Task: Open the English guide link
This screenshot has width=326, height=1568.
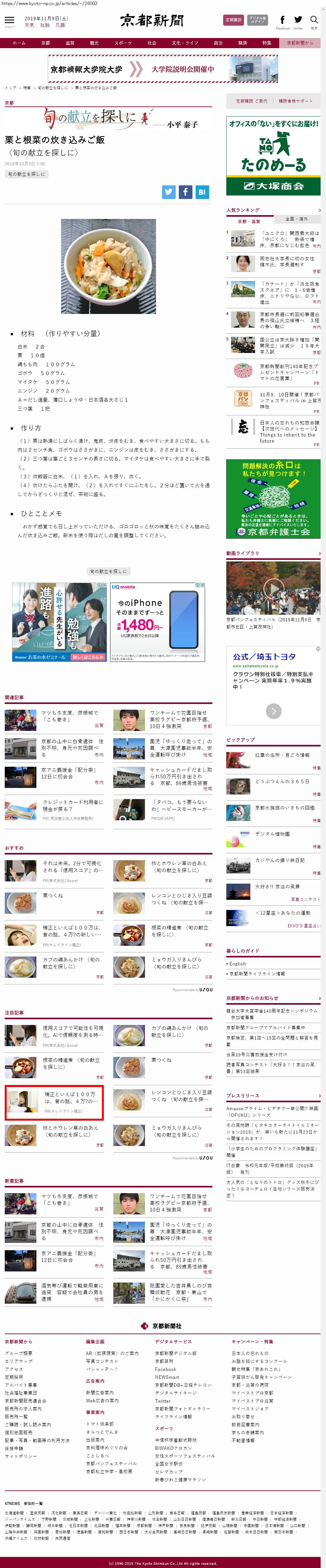Action: (238, 963)
